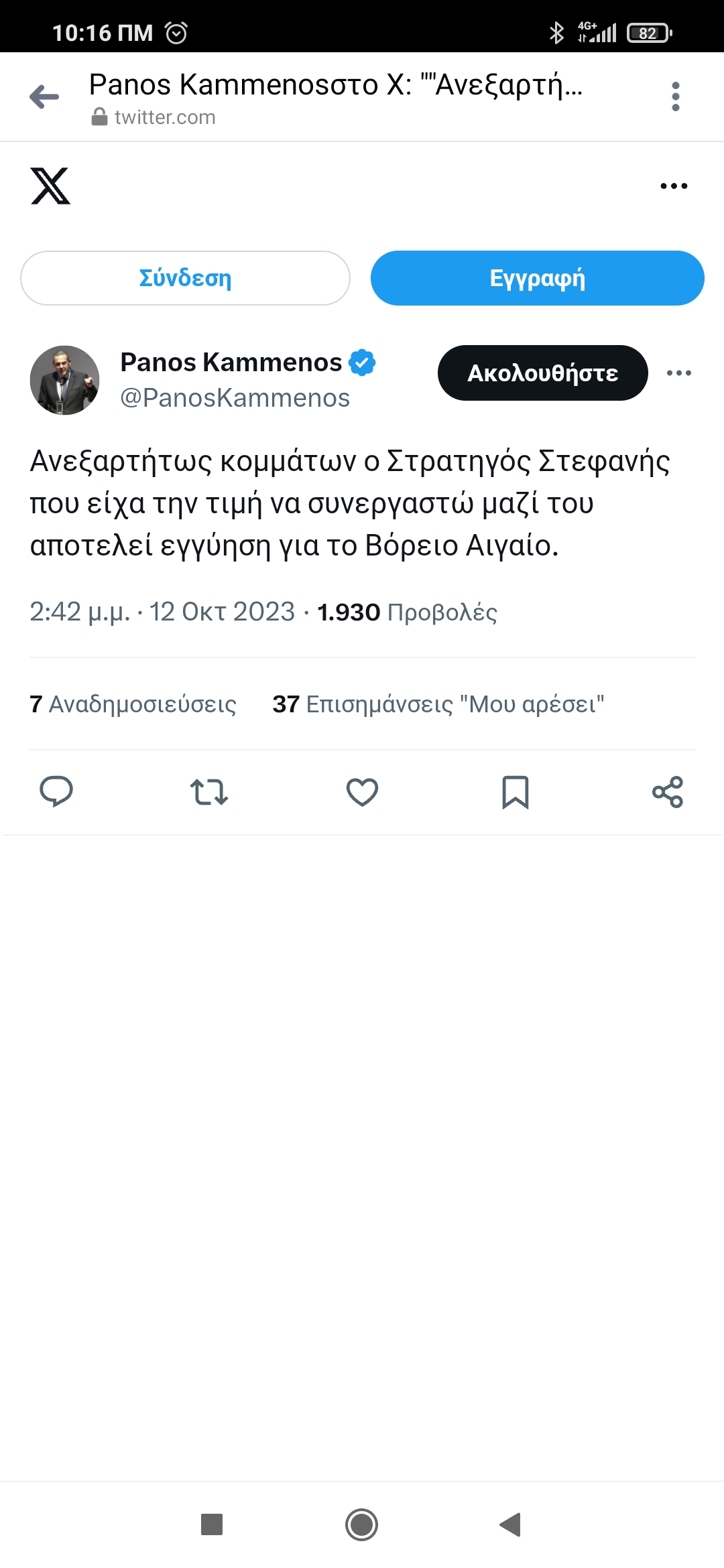This screenshot has width=724, height=1568.
Task: Tap the browser back arrow
Action: click(x=44, y=97)
